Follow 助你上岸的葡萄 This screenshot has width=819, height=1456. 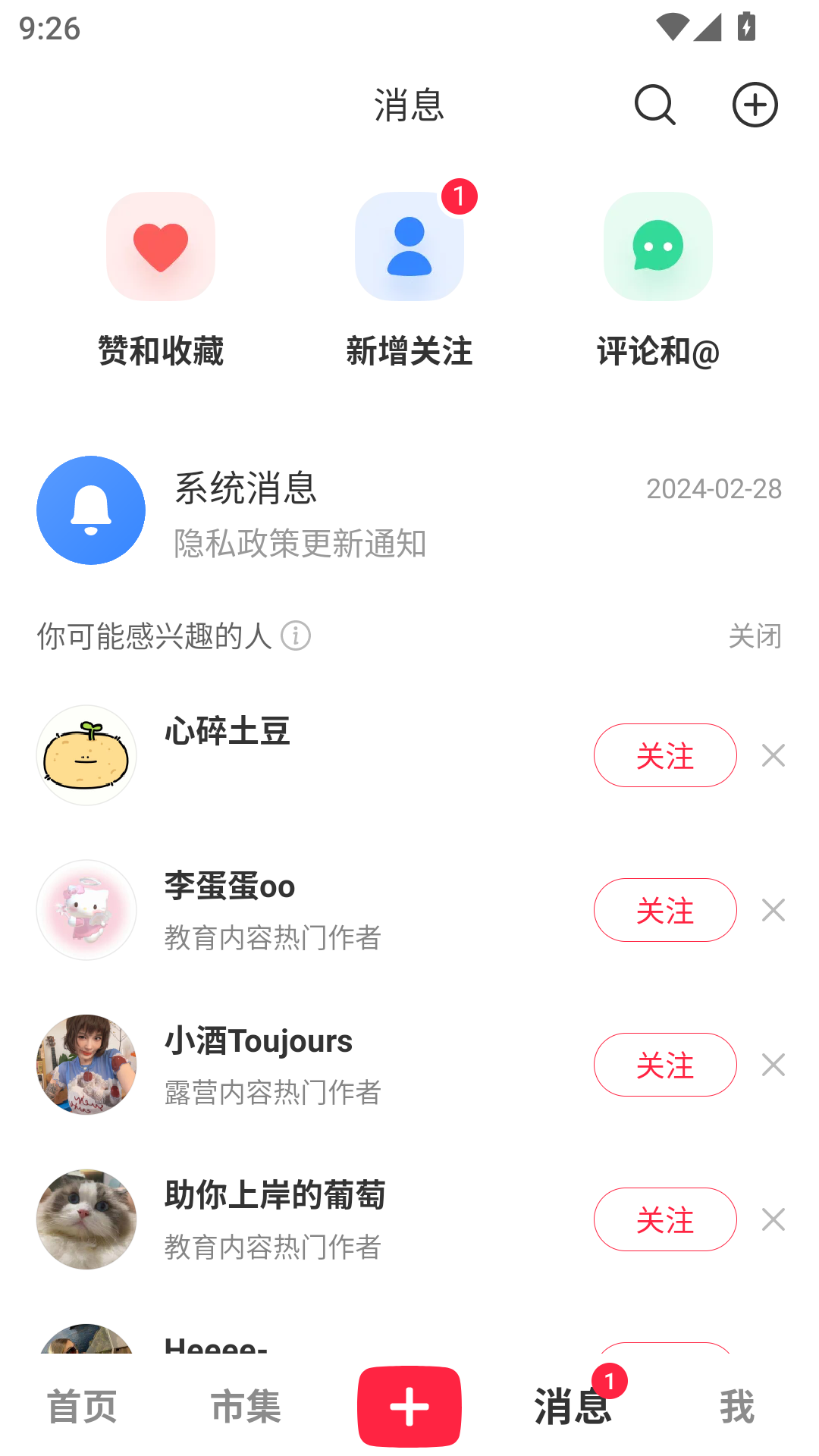[x=664, y=1219]
